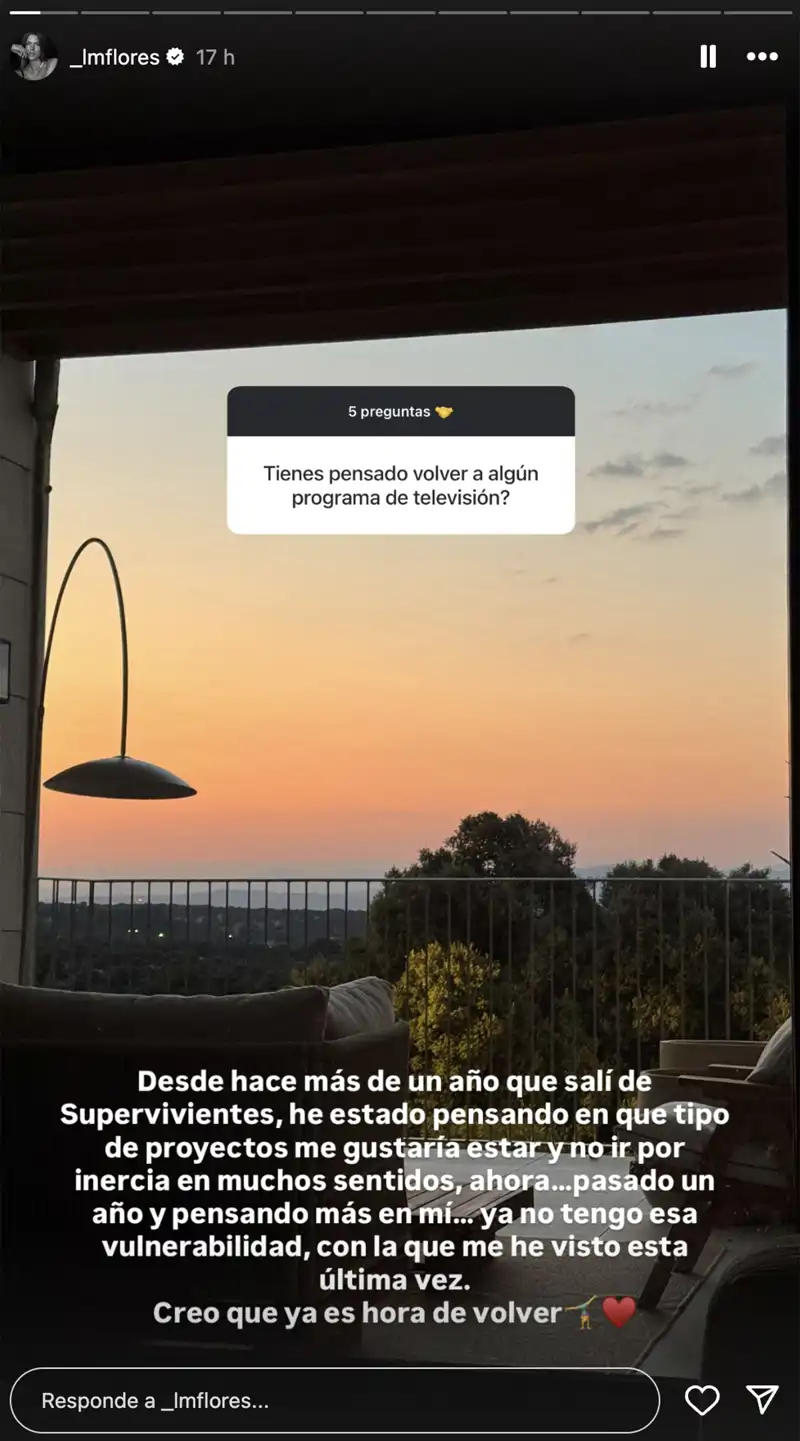
Task: Pause the story playback
Action: 708,57
